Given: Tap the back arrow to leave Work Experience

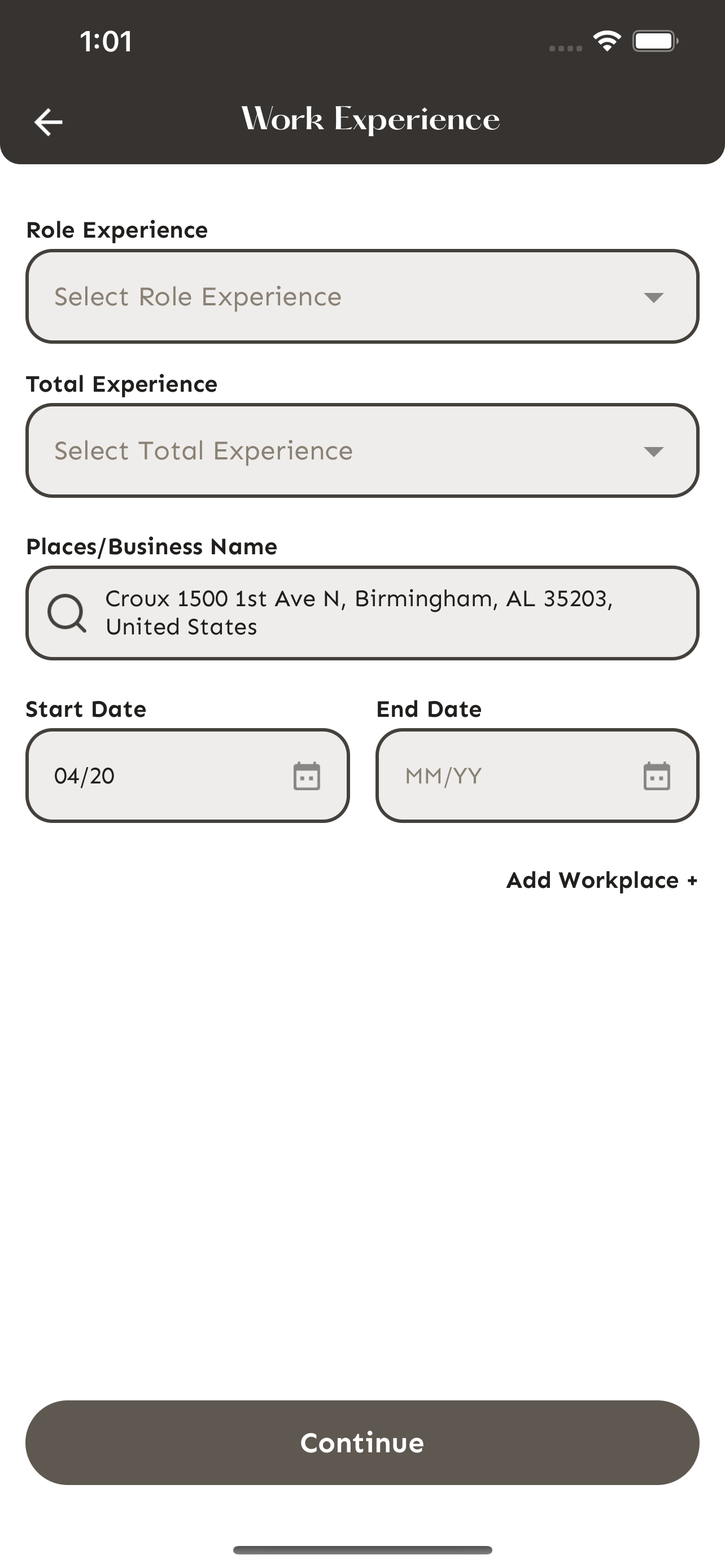Looking at the screenshot, I should [x=48, y=121].
